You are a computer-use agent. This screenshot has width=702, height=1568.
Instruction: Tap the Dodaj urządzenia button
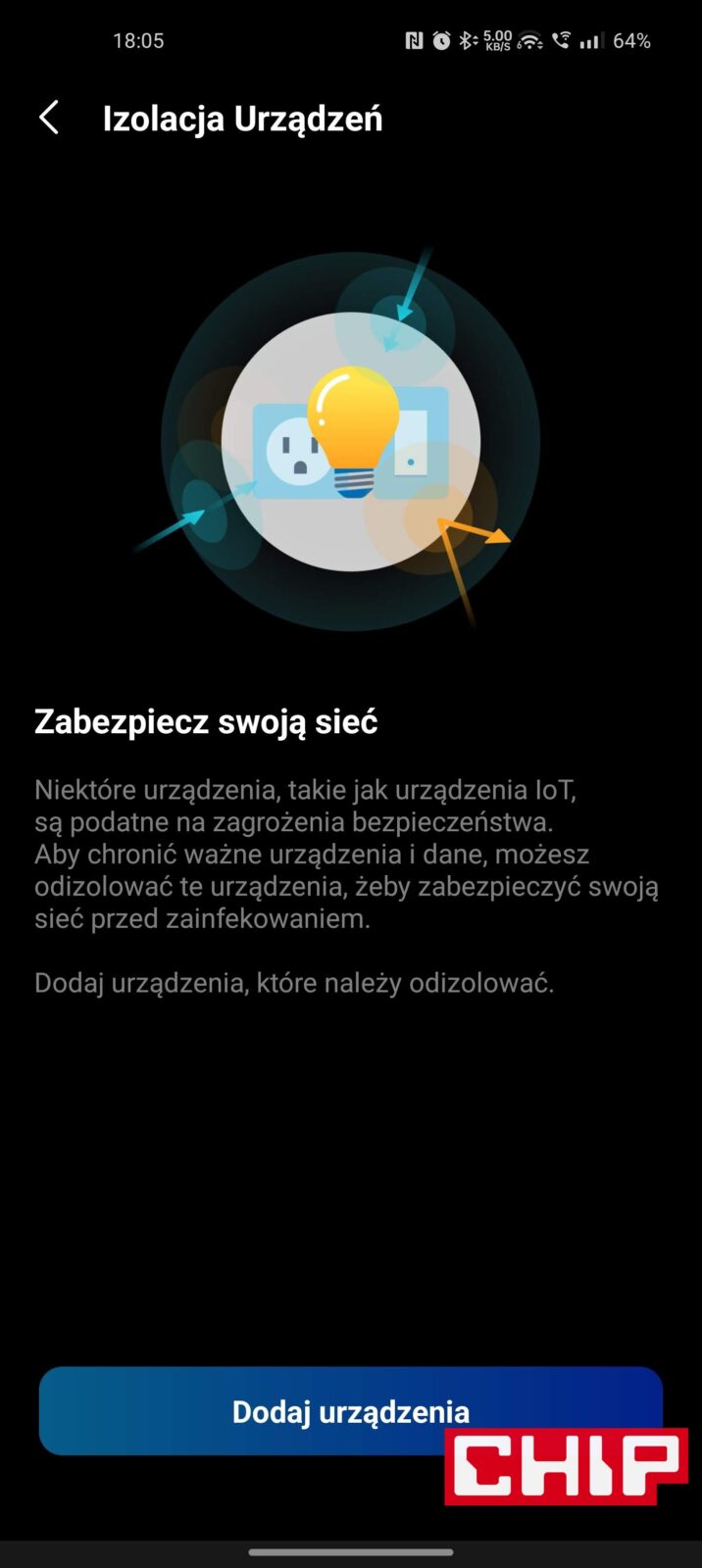click(x=294, y=1409)
